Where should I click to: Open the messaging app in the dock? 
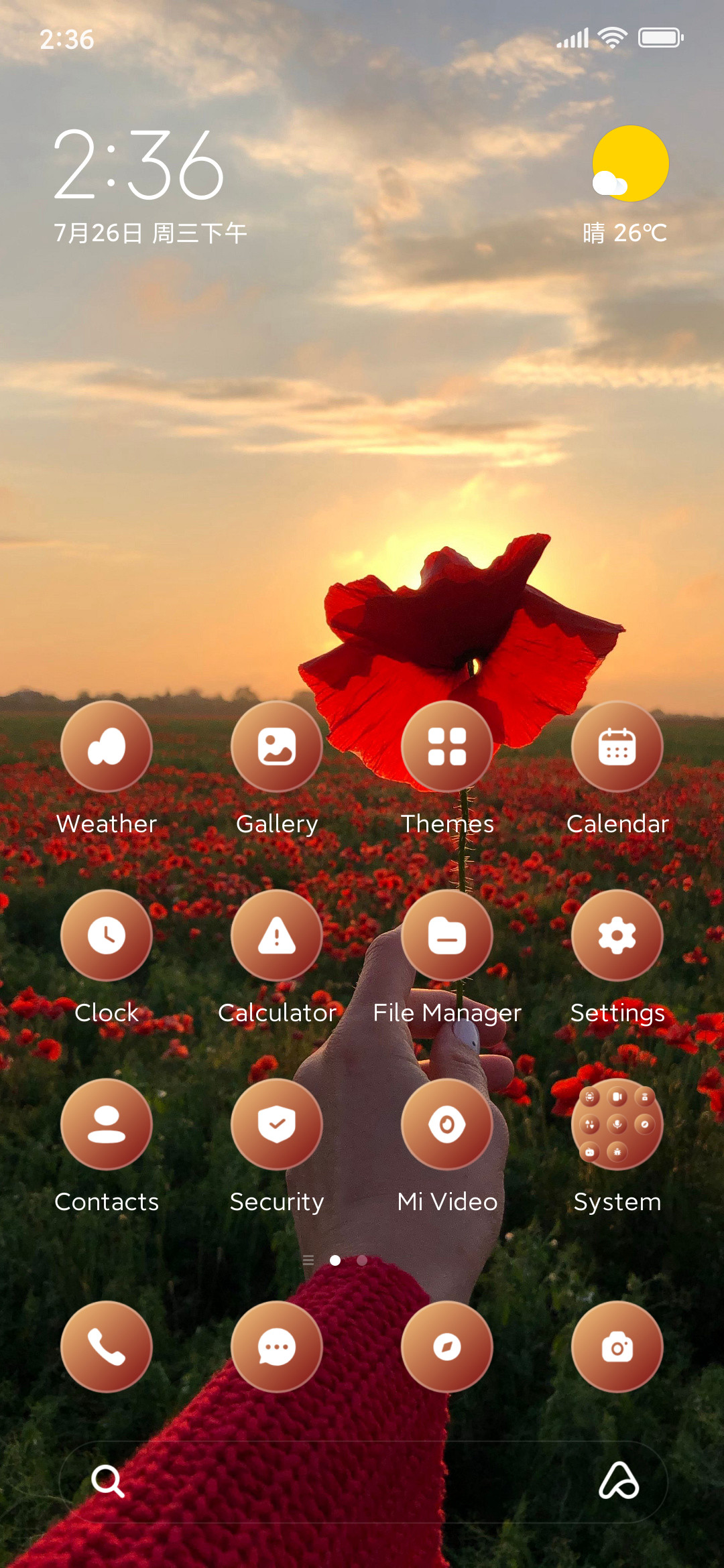[x=277, y=1347]
